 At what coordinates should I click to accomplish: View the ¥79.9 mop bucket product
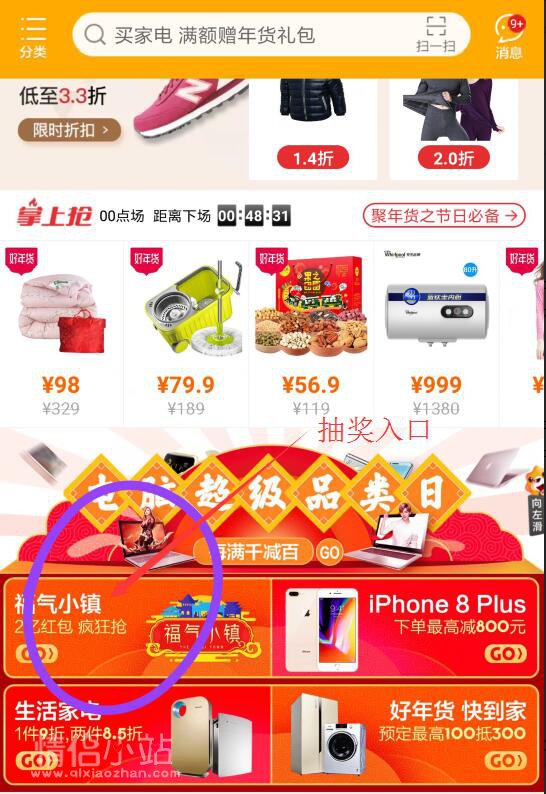click(x=186, y=333)
